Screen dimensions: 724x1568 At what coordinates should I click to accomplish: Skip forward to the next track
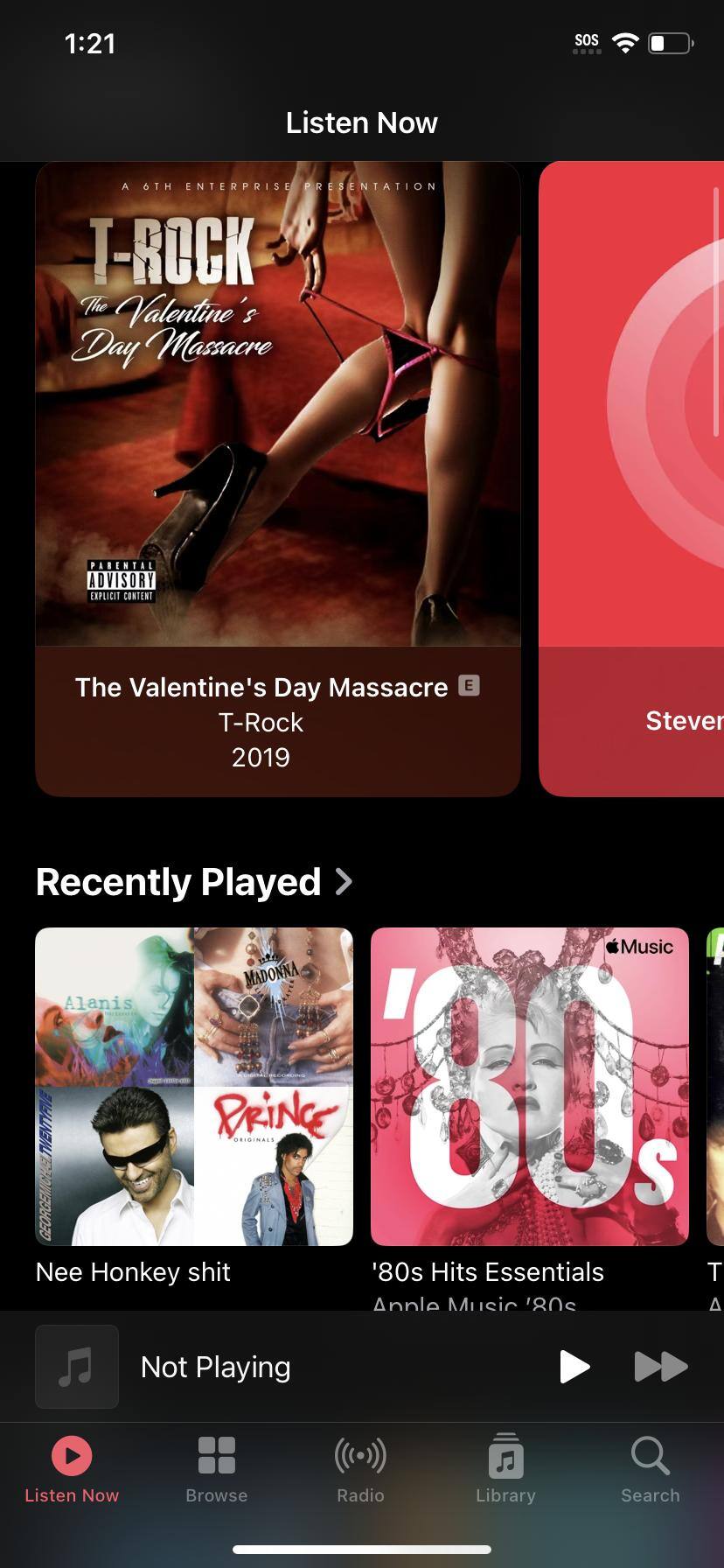[660, 1367]
